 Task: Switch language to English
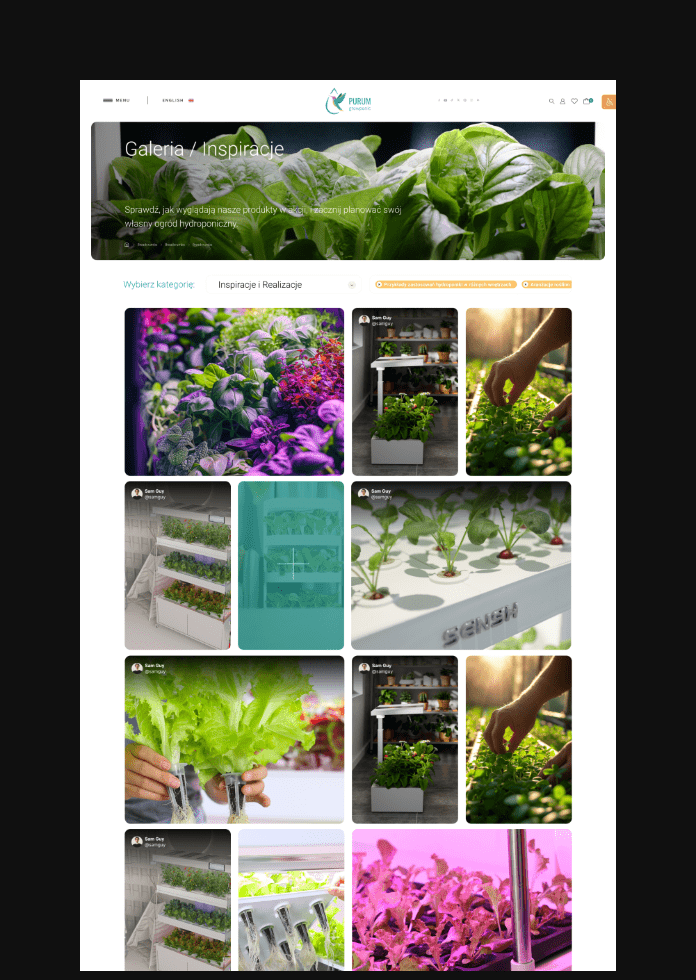point(177,100)
